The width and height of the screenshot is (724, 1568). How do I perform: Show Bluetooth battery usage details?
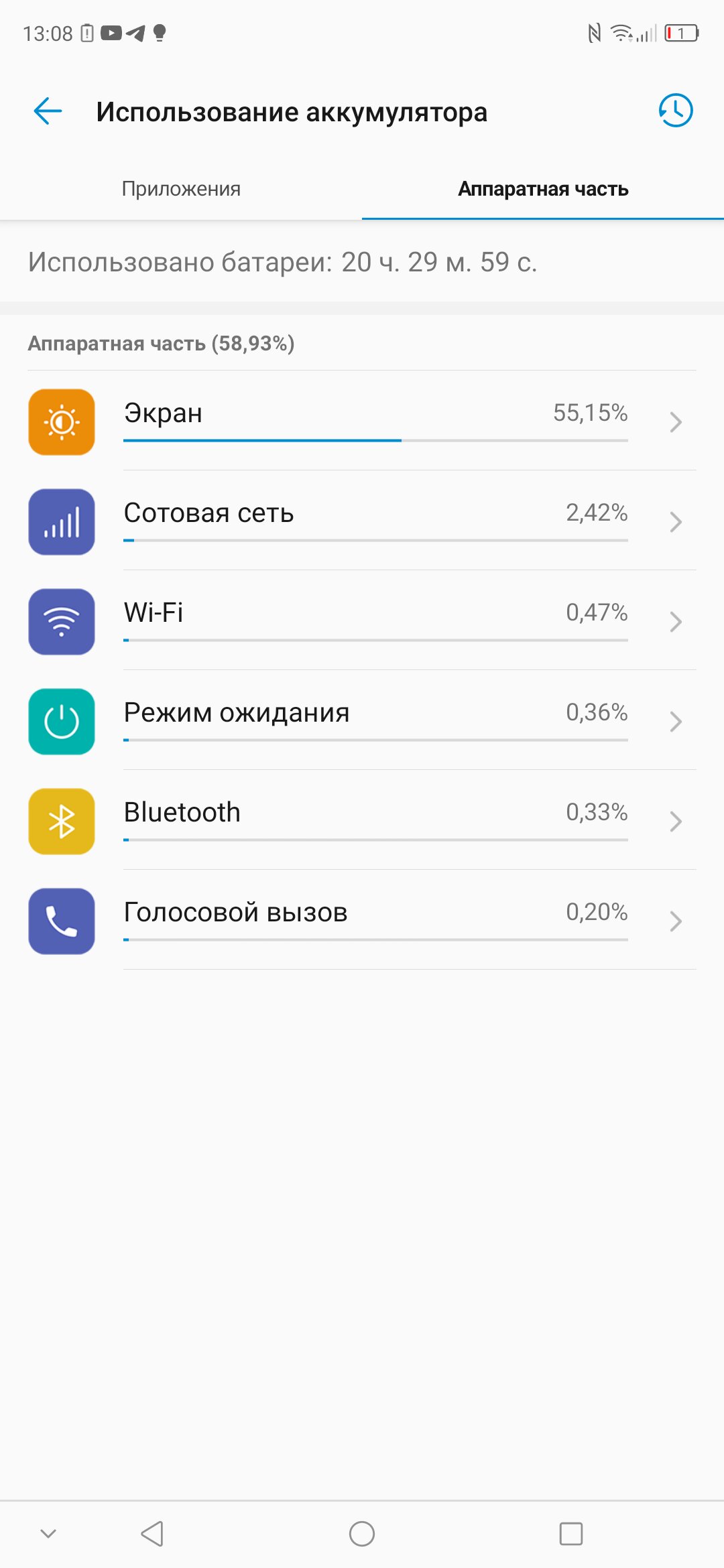tap(362, 820)
